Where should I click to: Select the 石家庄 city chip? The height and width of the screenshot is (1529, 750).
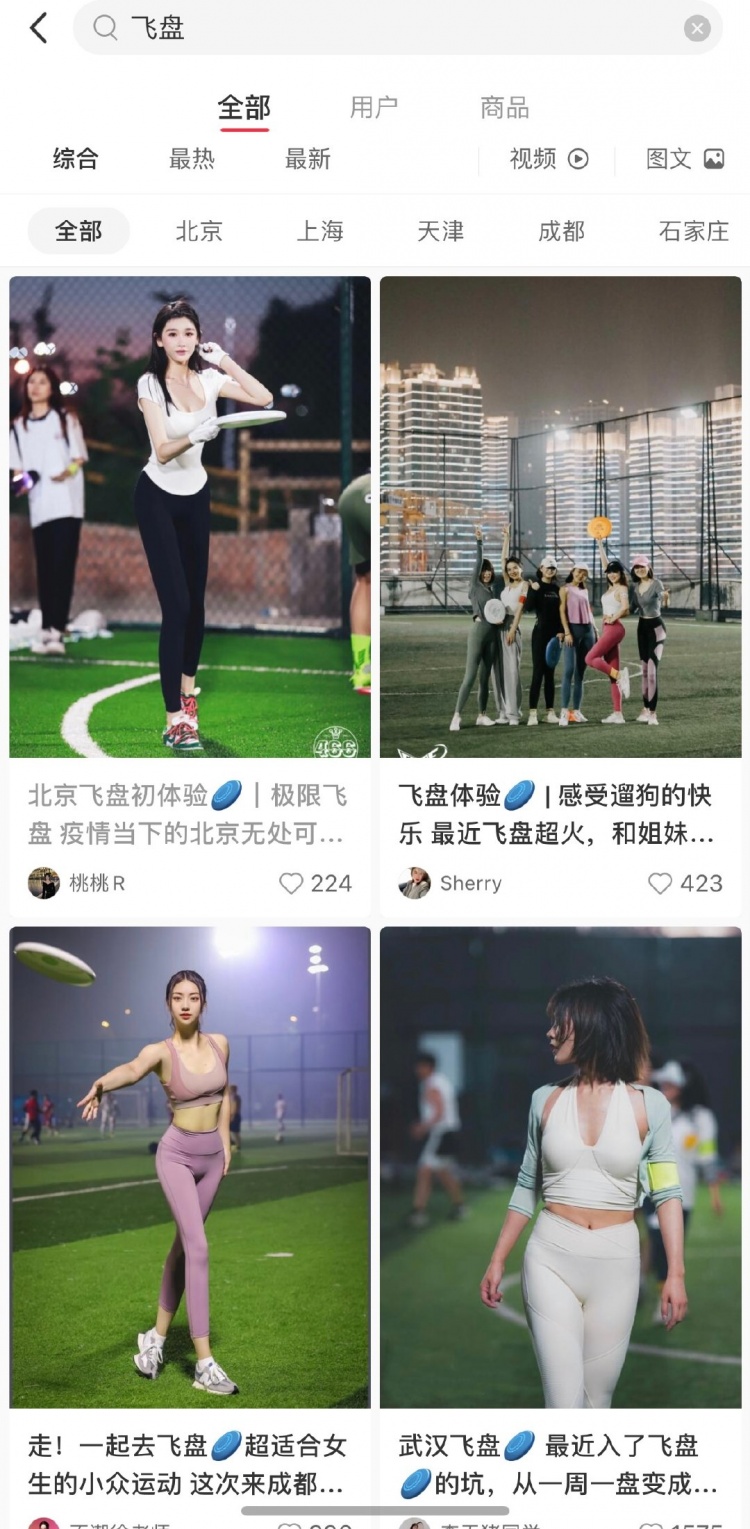pos(693,232)
